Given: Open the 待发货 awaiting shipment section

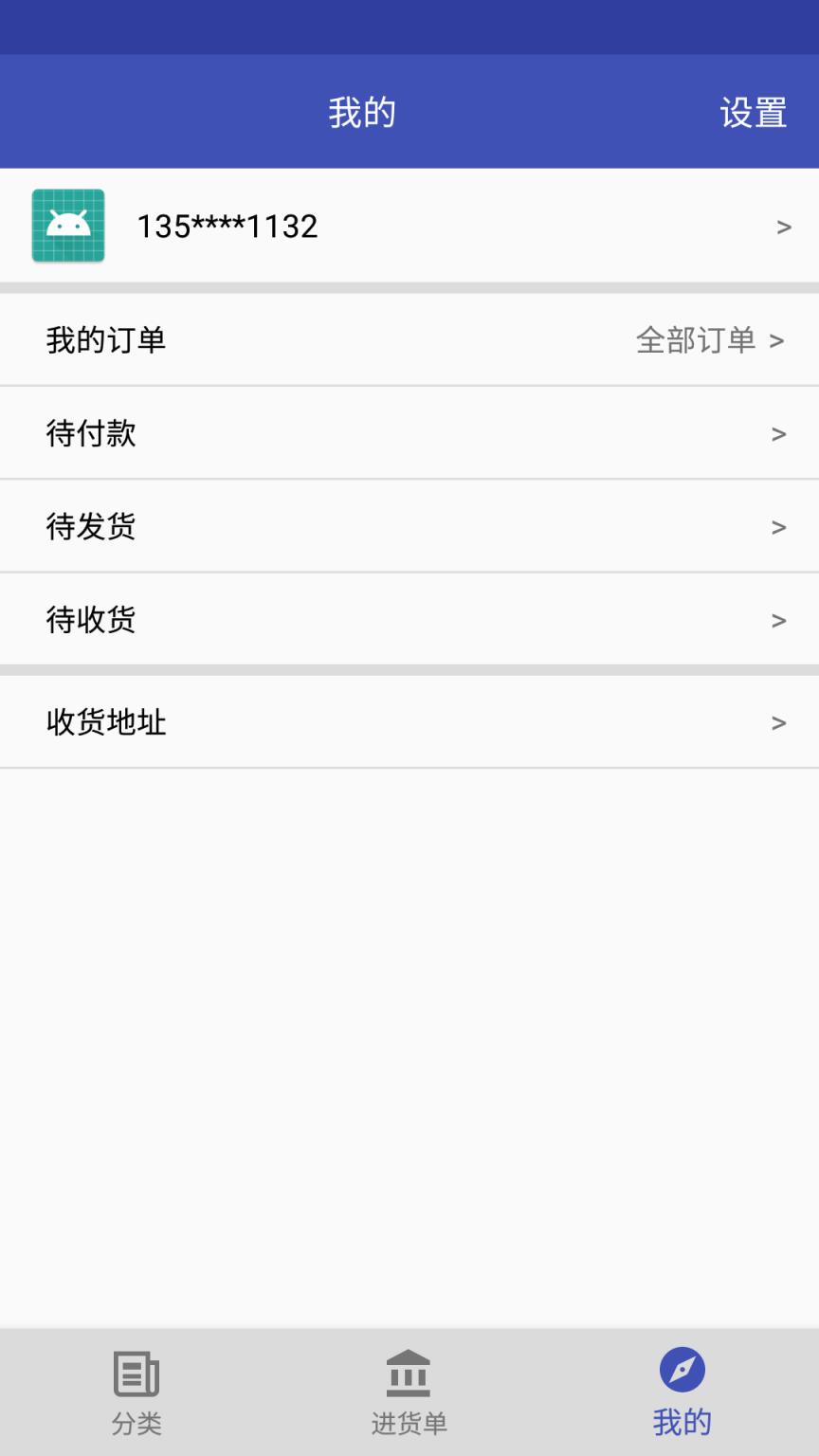Looking at the screenshot, I should point(92,526).
